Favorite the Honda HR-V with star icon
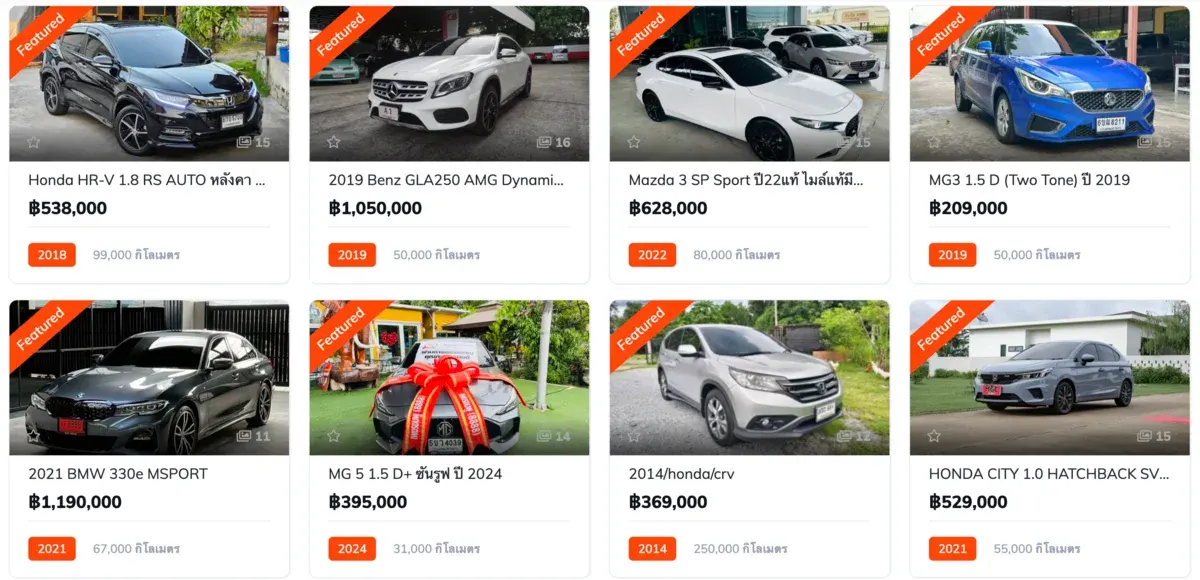This screenshot has height=580, width=1200. point(34,142)
